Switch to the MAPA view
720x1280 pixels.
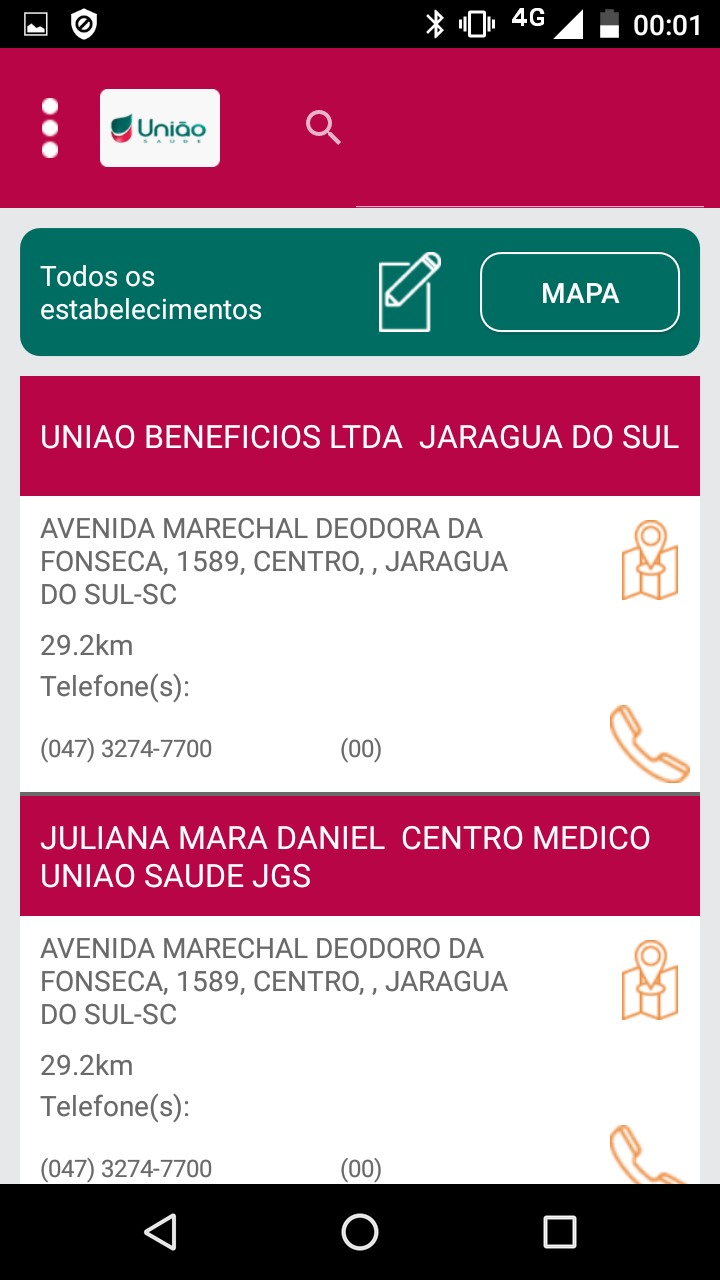click(580, 292)
